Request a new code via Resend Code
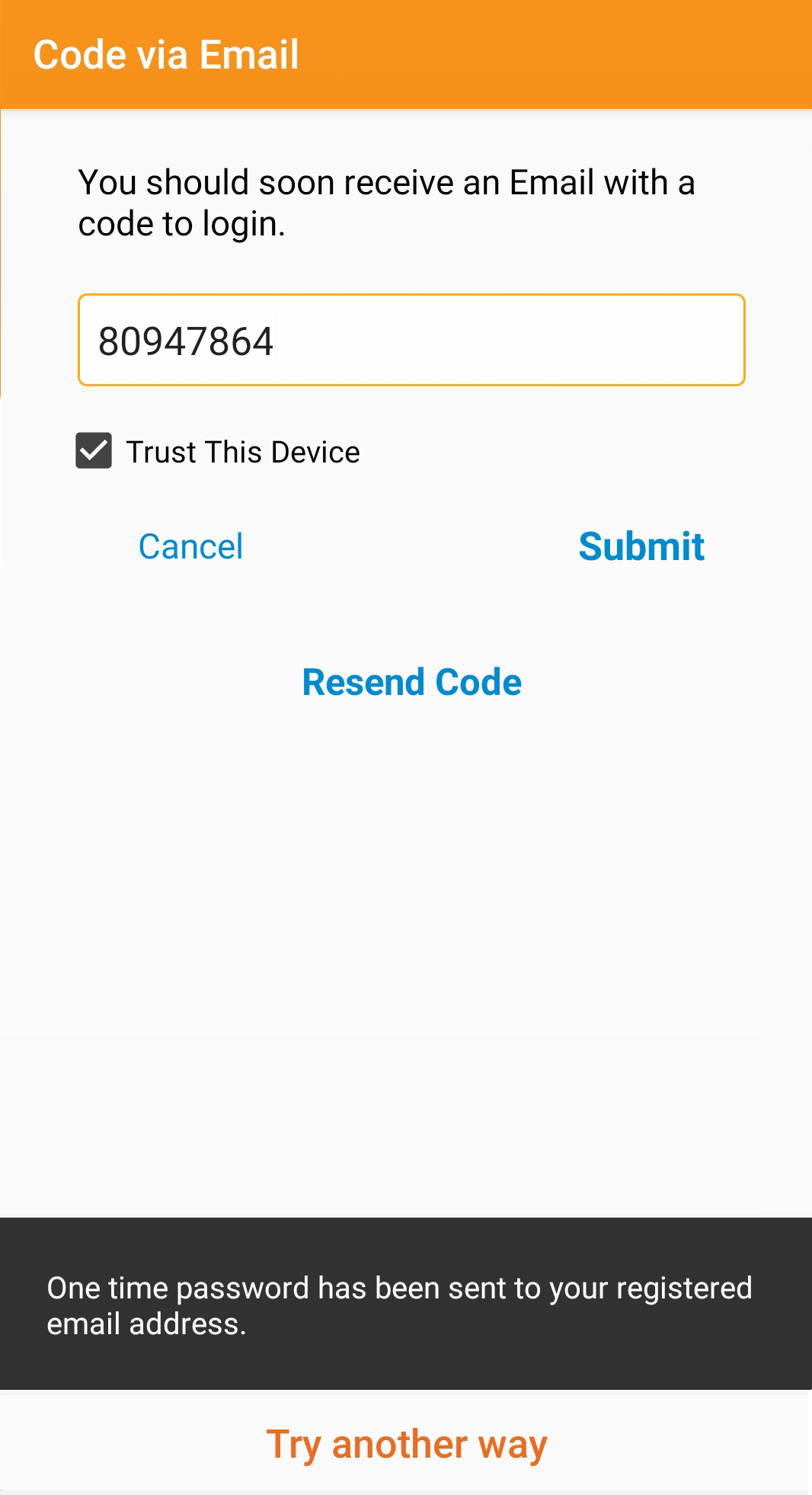812x1495 pixels. (x=412, y=681)
